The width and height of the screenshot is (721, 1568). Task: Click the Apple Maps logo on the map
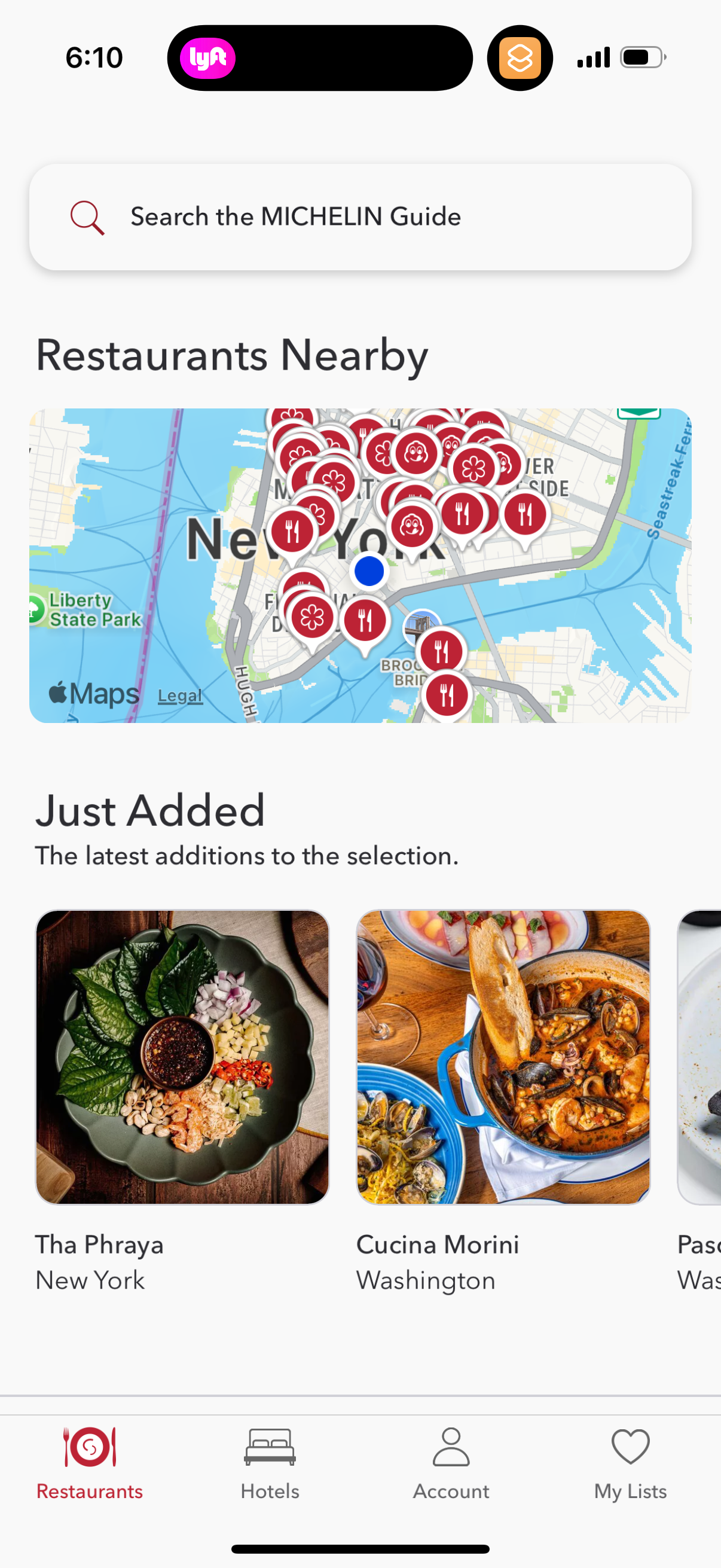pos(94,693)
